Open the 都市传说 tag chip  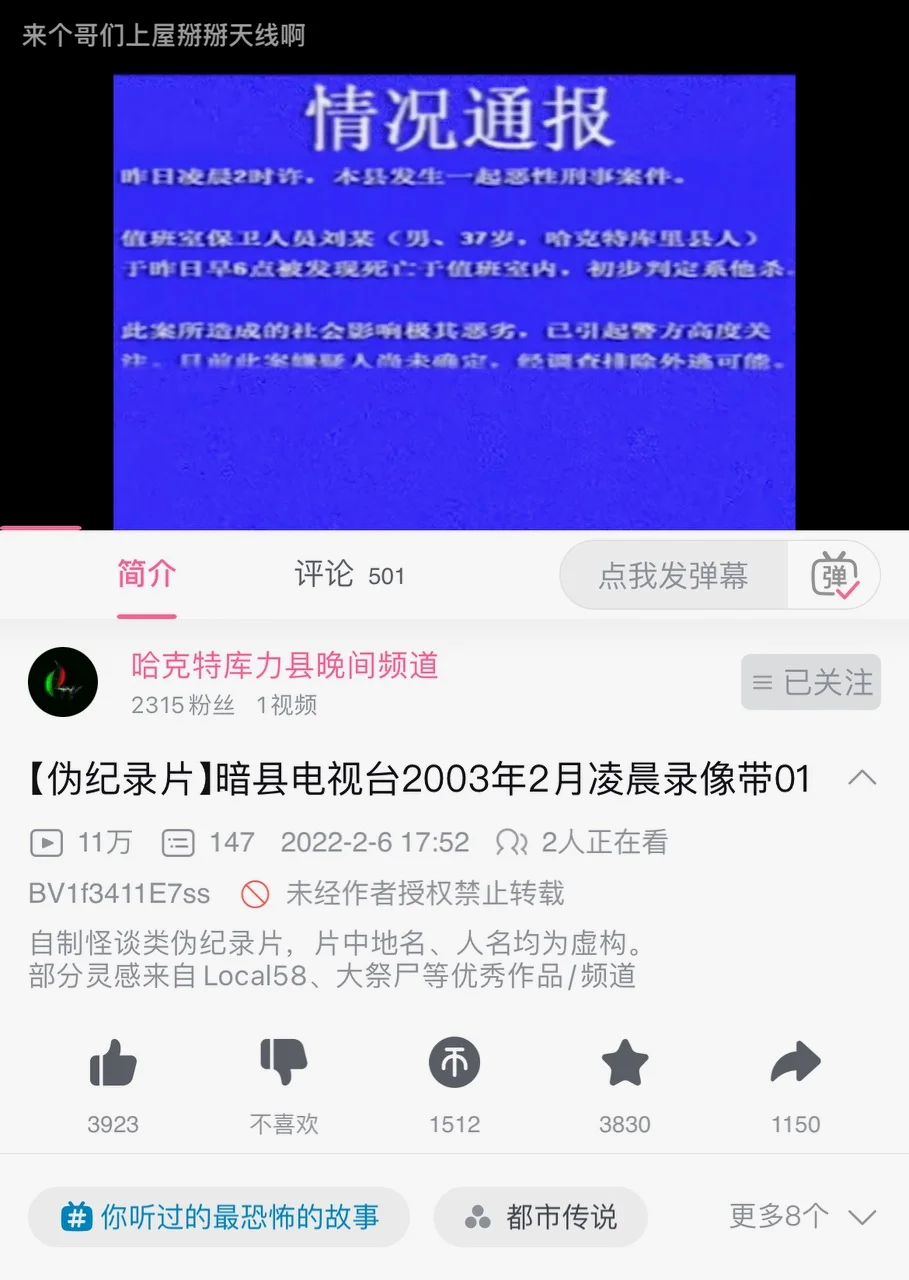pyautogui.click(x=541, y=1217)
